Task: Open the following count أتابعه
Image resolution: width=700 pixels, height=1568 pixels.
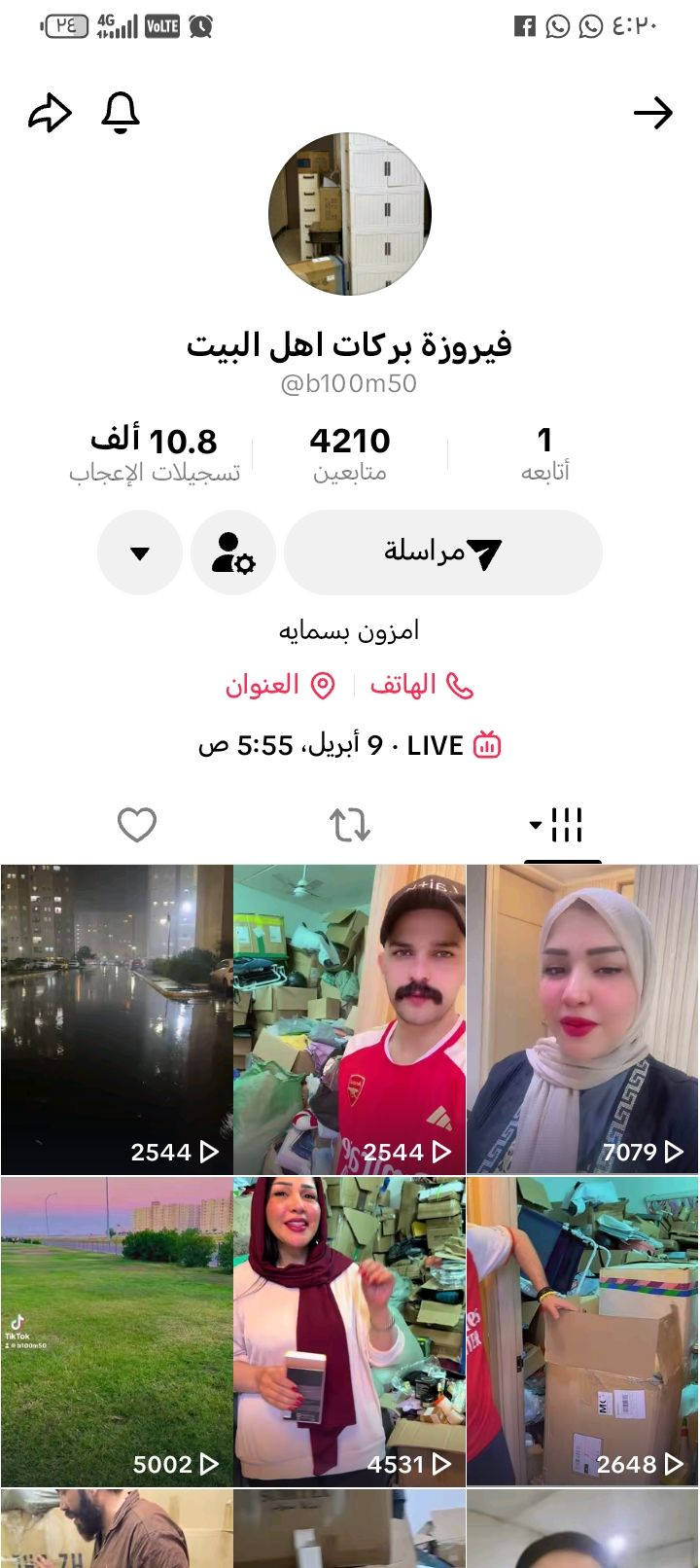Action: click(544, 453)
